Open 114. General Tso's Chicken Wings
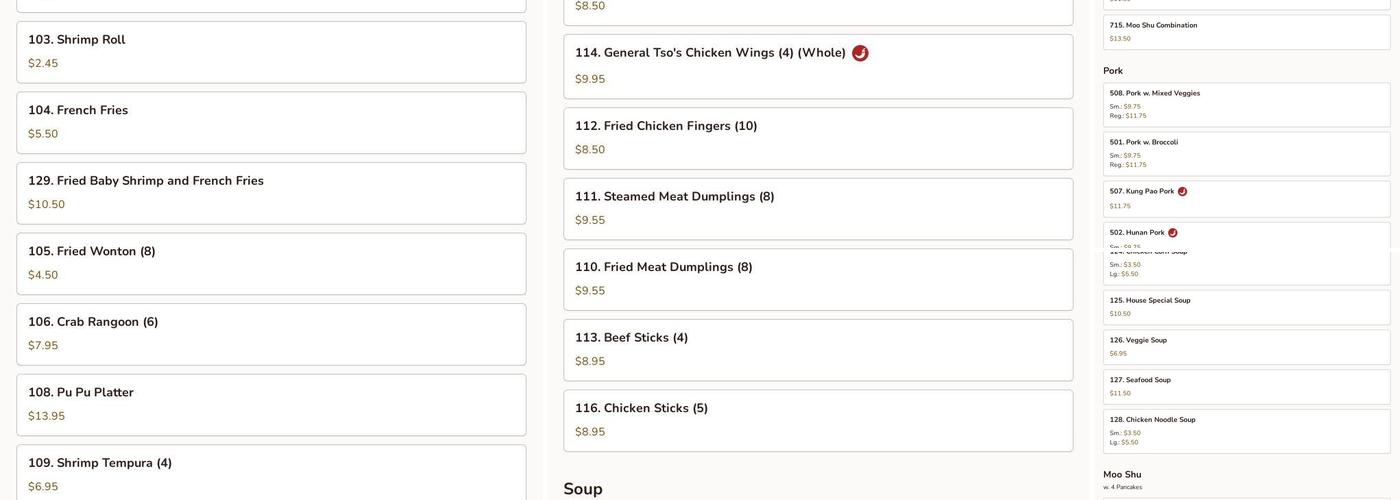Screen dimensions: 1400x500 pos(817,66)
